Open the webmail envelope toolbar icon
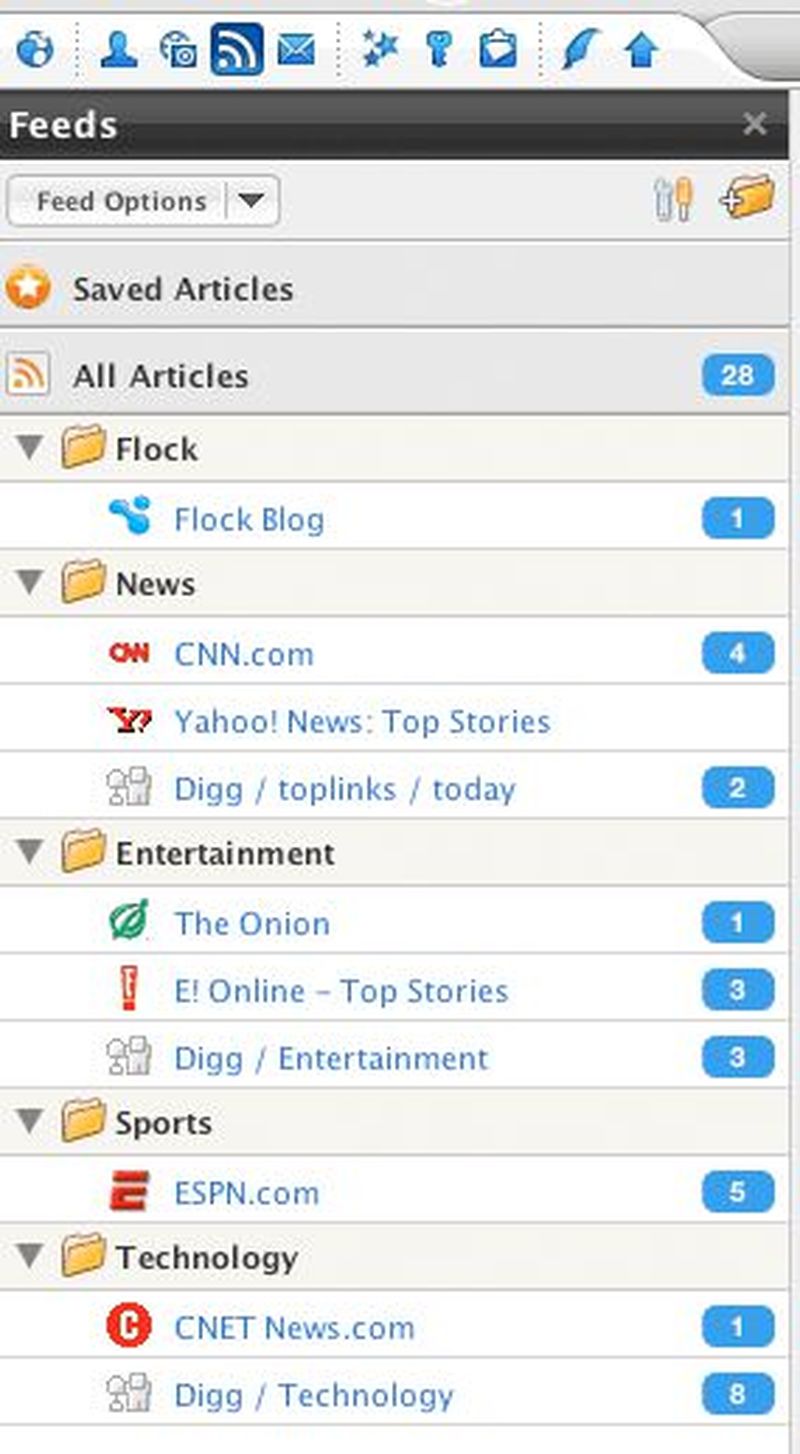Viewport: 800px width, 1454px height. [x=296, y=49]
